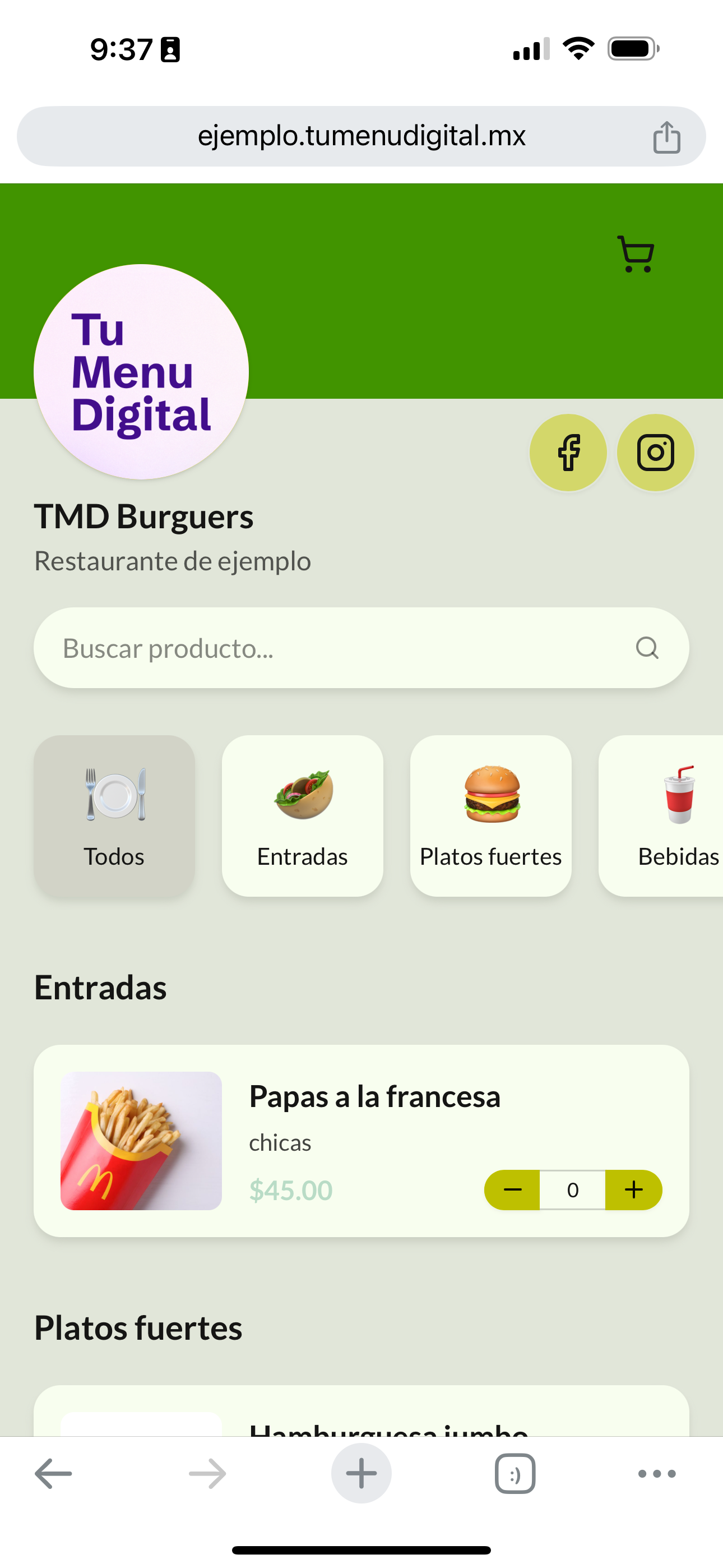The image size is (723, 1568).
Task: Click the quantity counter showing zero
Action: click(x=573, y=1189)
